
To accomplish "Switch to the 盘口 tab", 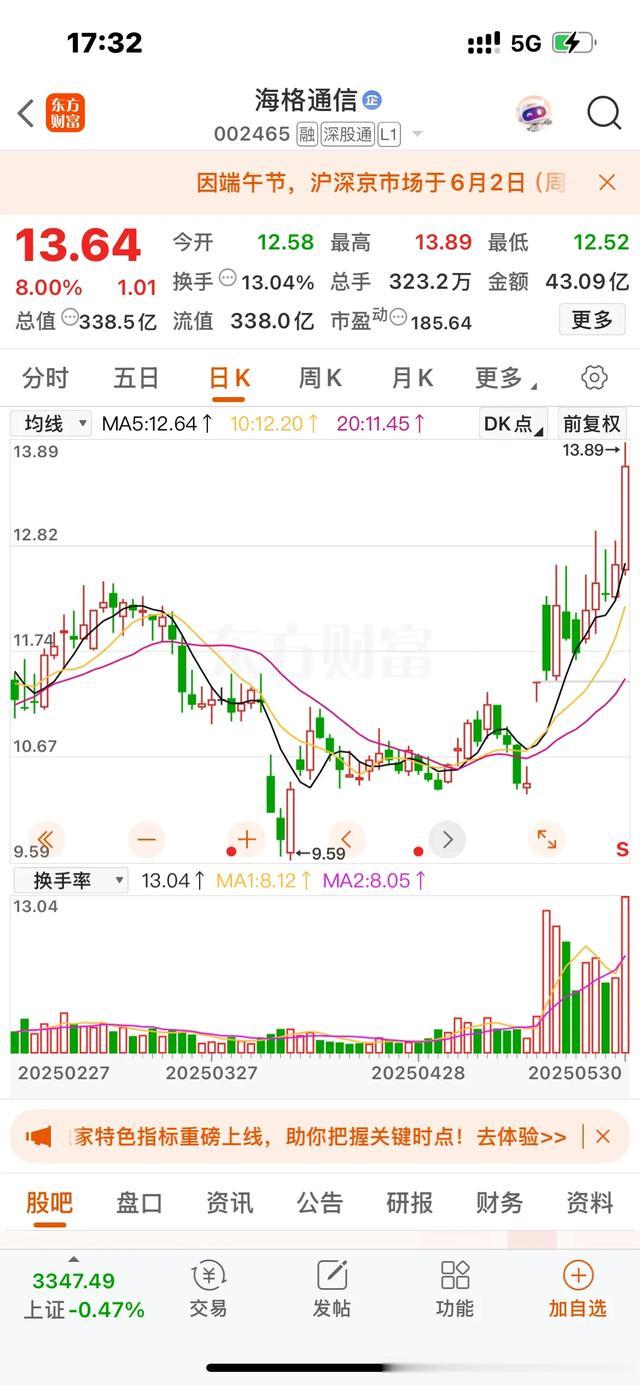I will pos(140,1202).
